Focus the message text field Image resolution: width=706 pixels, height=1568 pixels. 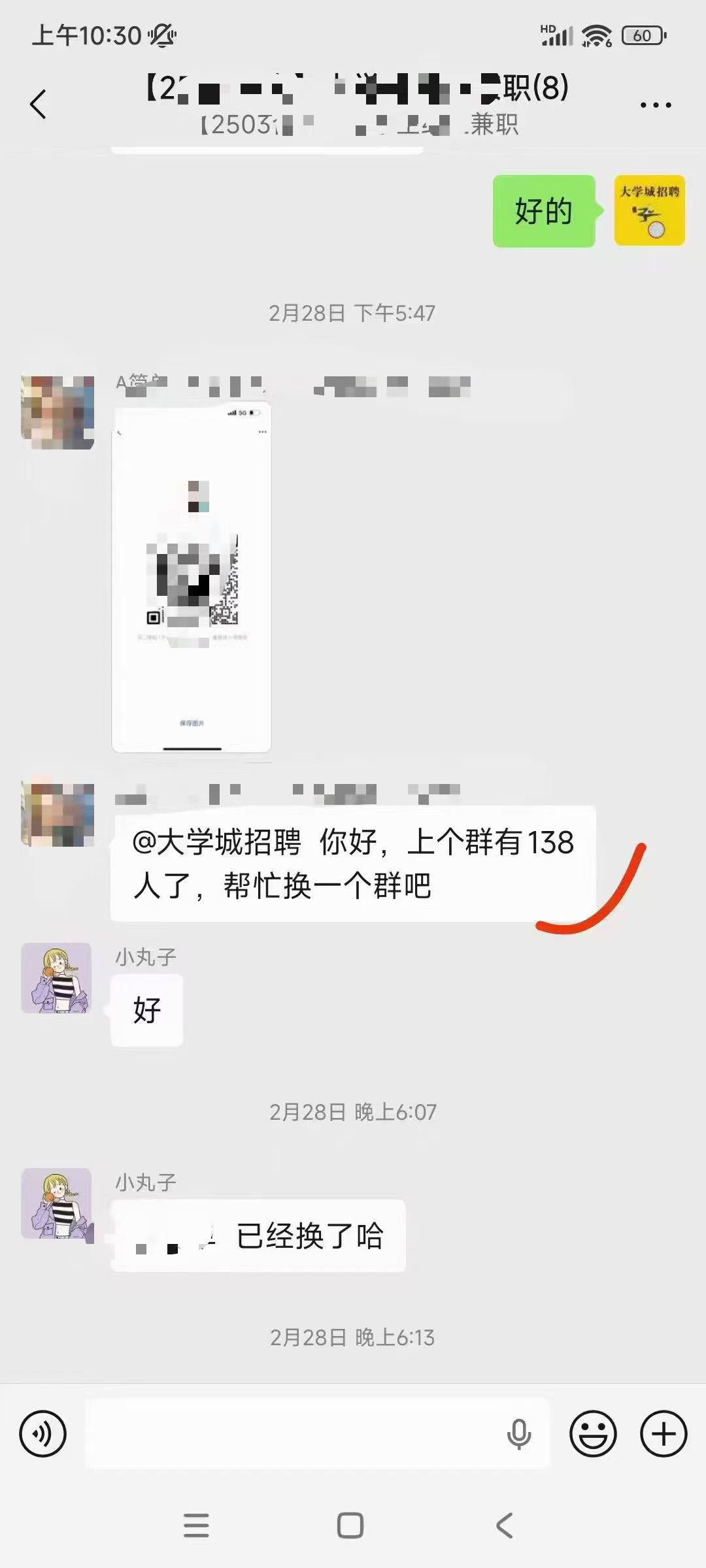[x=294, y=1434]
